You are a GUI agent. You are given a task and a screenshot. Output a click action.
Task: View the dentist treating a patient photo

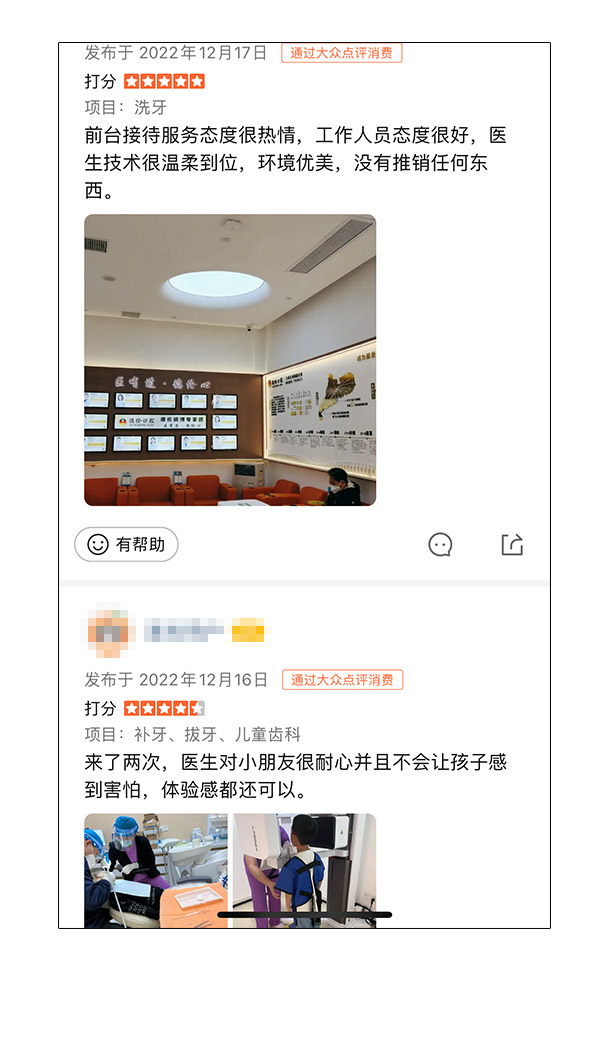(x=156, y=871)
